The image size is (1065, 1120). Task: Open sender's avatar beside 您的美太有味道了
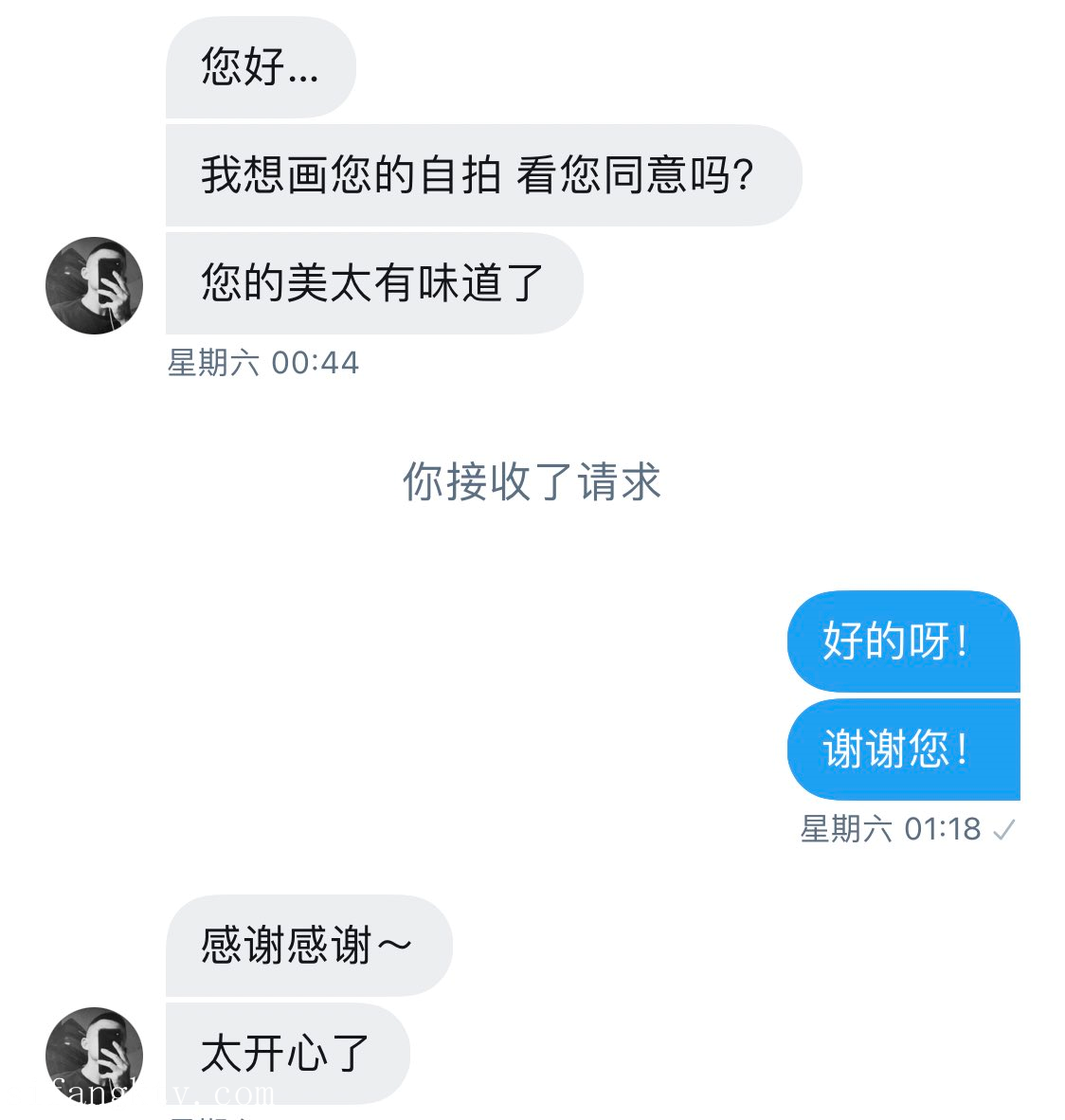94,285
